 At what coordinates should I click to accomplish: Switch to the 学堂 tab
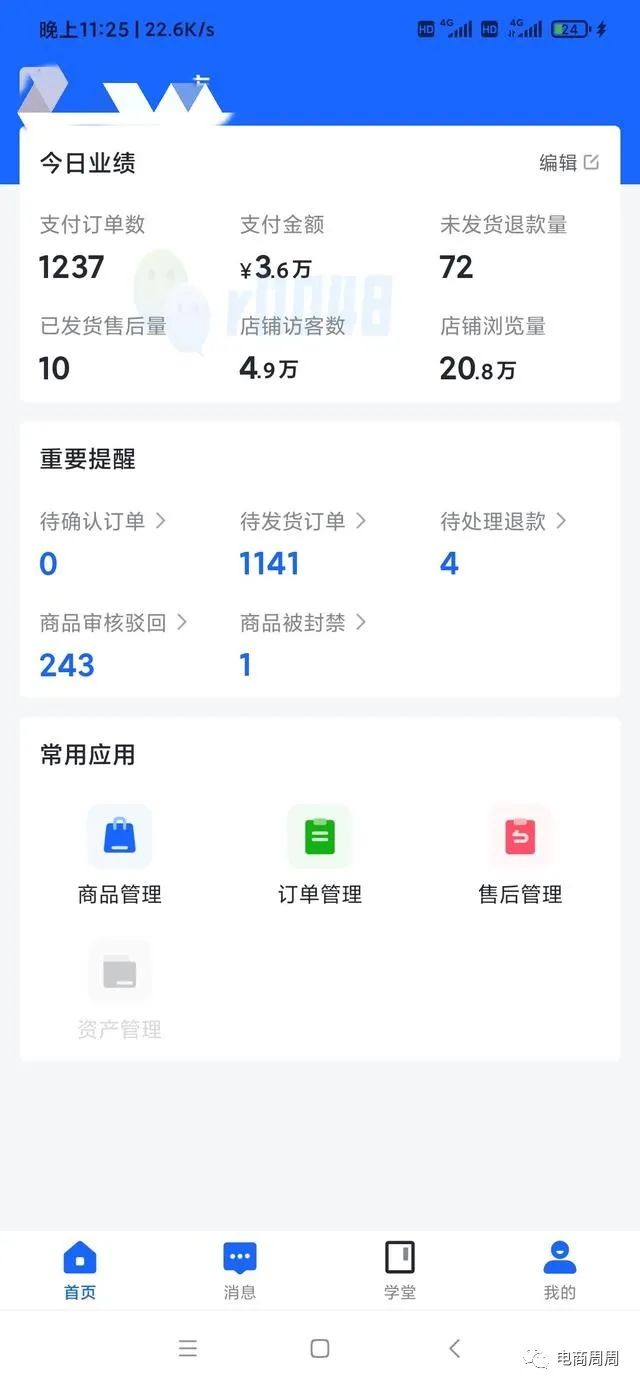(400, 1270)
